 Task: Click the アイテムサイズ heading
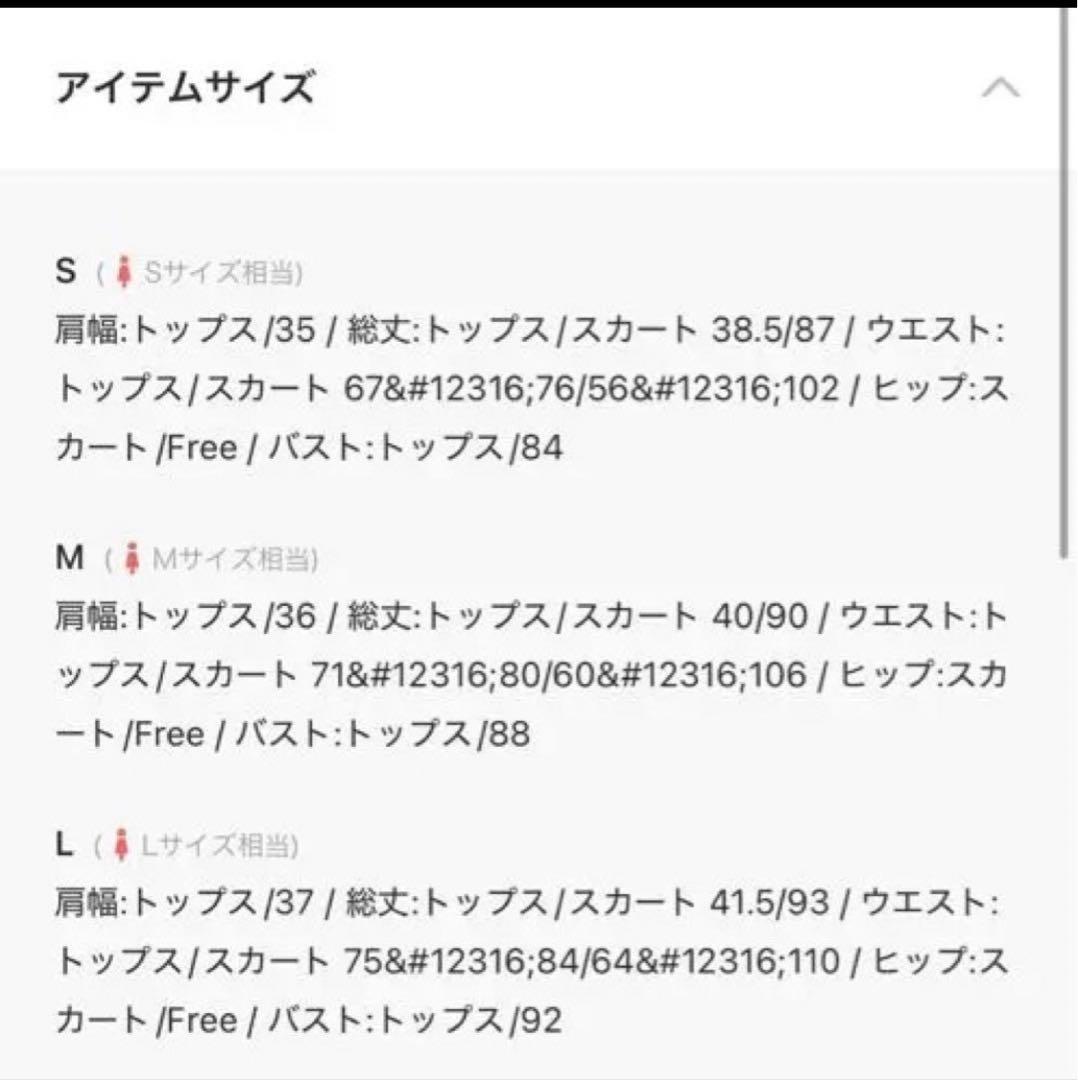(186, 88)
